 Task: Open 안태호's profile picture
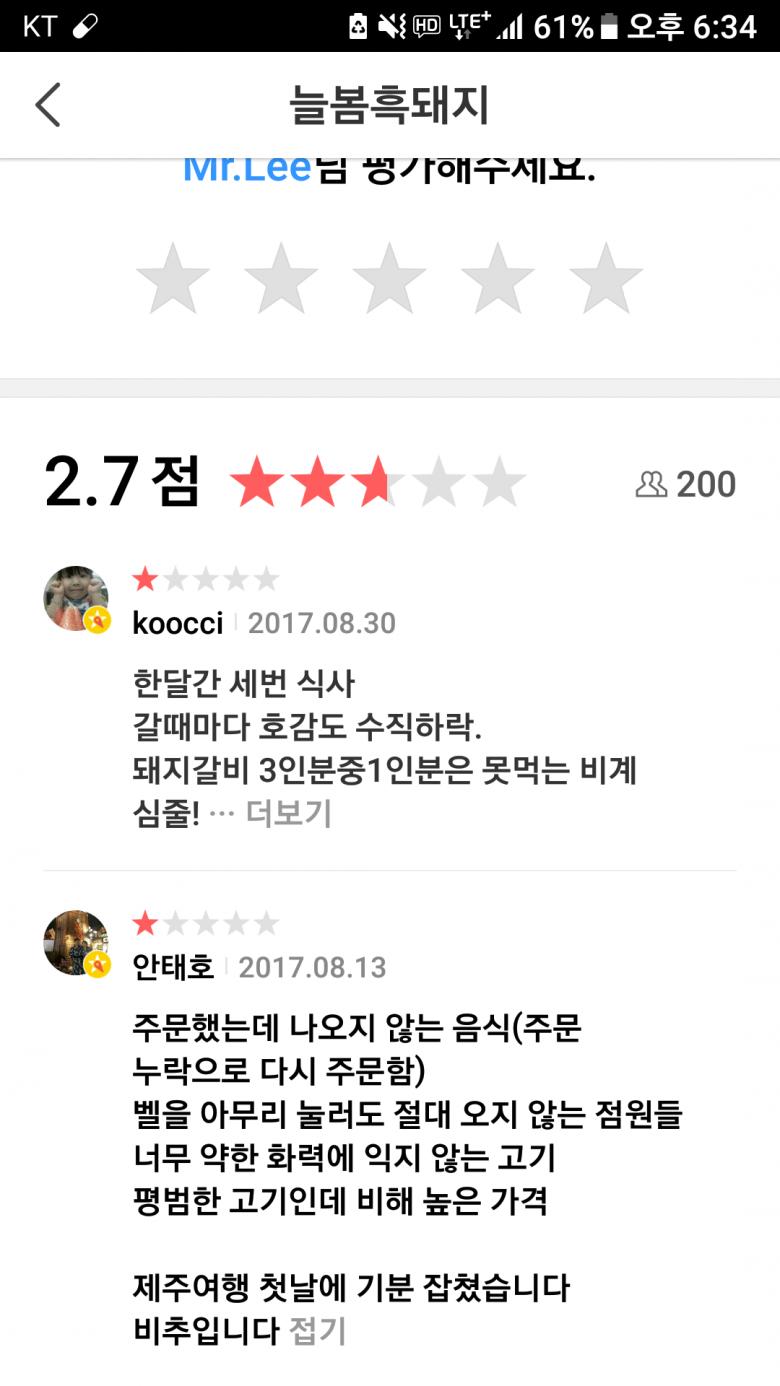[x=76, y=943]
